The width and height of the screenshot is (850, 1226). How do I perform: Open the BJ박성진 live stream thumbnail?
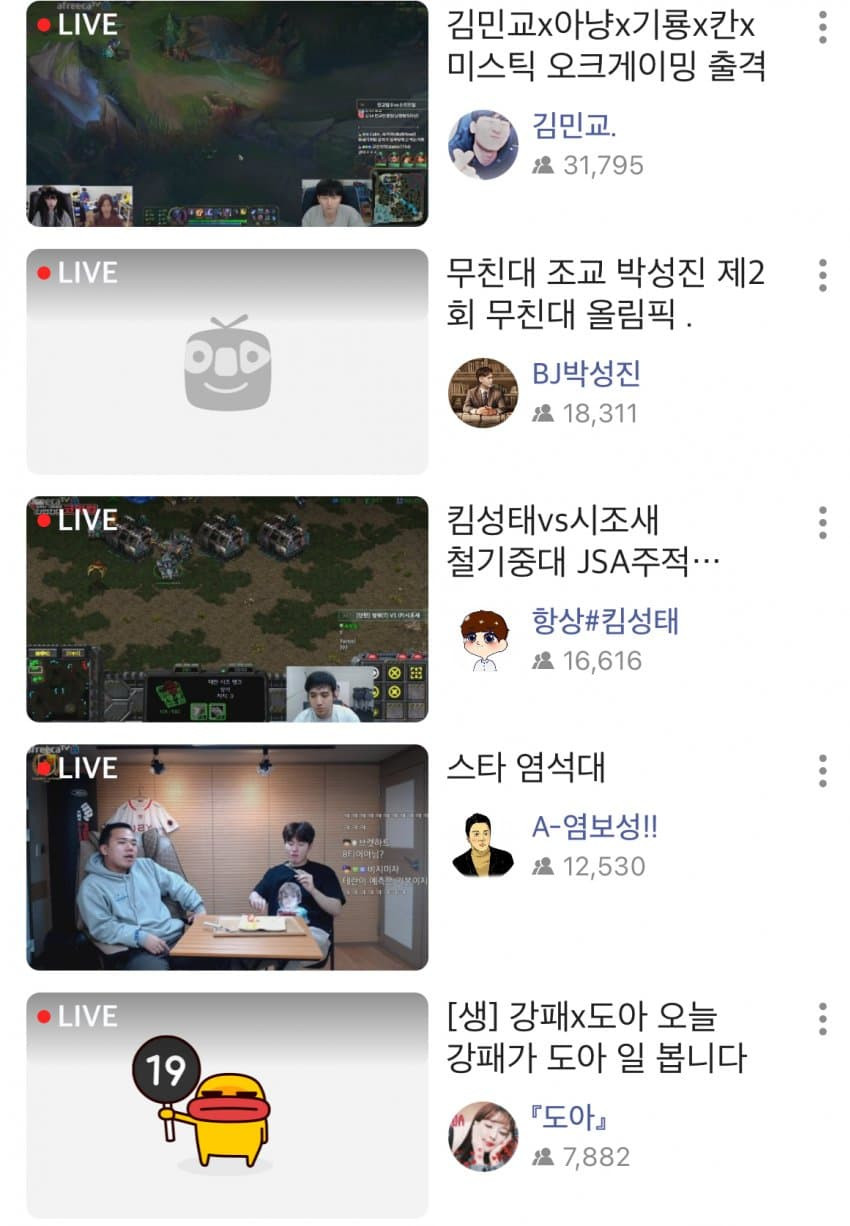point(227,361)
